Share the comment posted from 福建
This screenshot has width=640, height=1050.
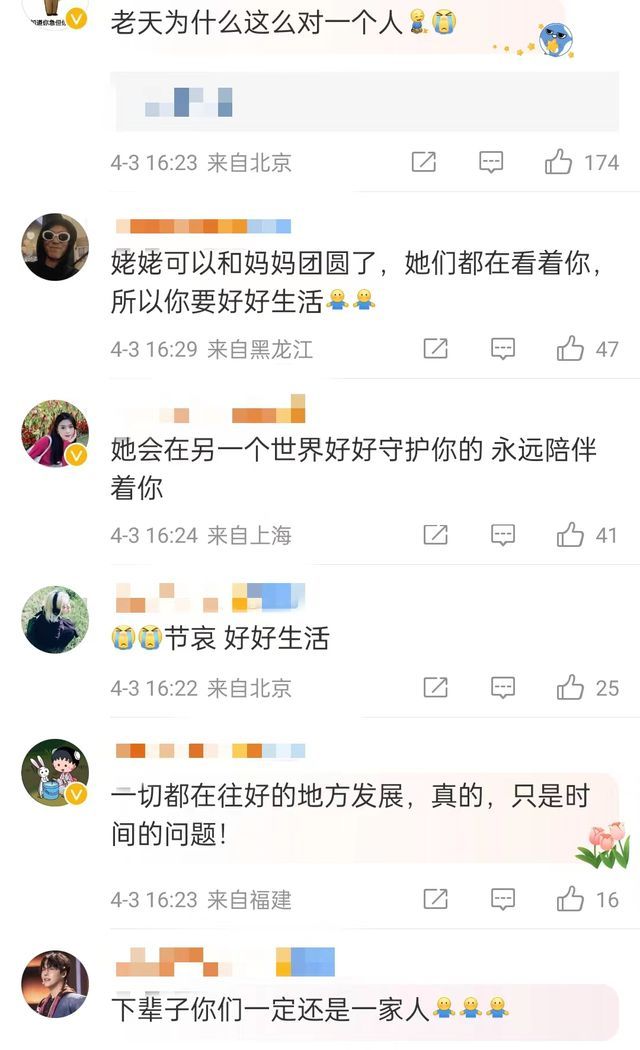click(436, 899)
